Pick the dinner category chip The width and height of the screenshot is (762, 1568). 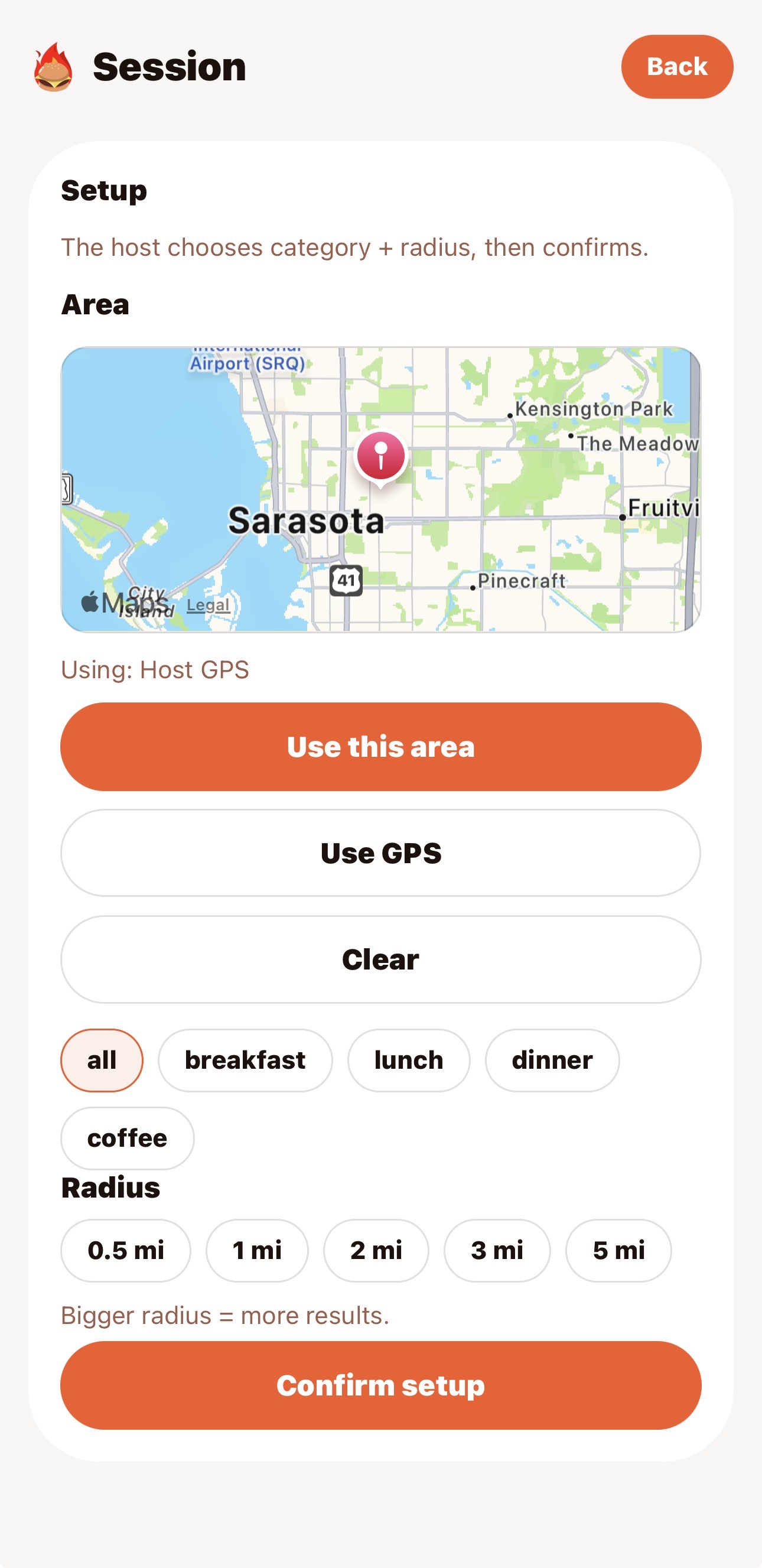click(551, 1060)
